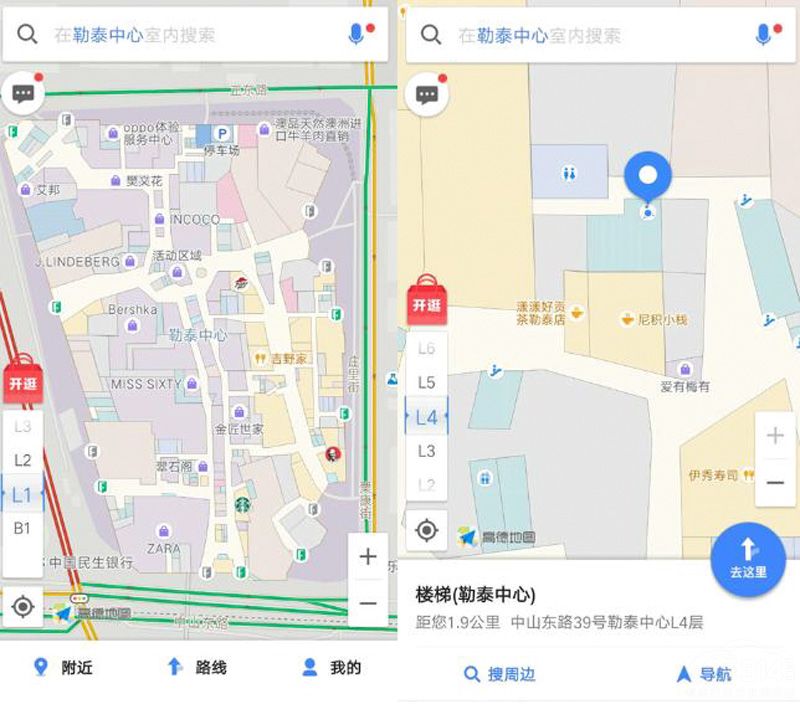Select floor L5 in the floor picker
Image resolution: width=800 pixels, height=704 pixels.
tap(427, 382)
